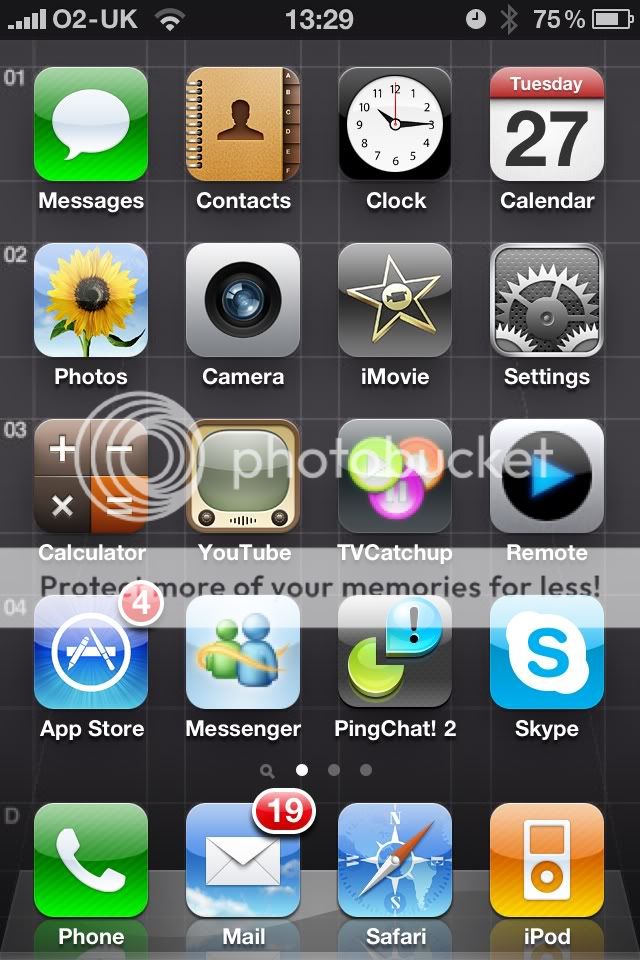Open the Settings app

point(547,300)
